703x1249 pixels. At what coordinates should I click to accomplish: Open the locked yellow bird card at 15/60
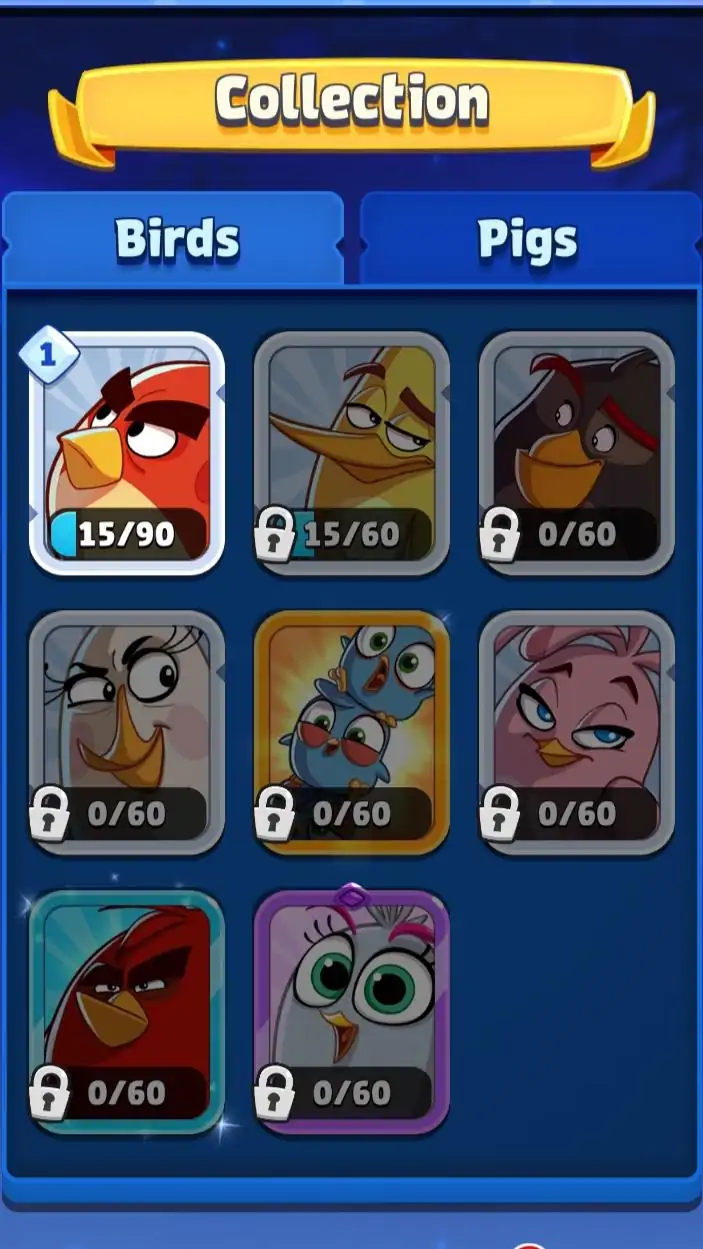coord(351,452)
